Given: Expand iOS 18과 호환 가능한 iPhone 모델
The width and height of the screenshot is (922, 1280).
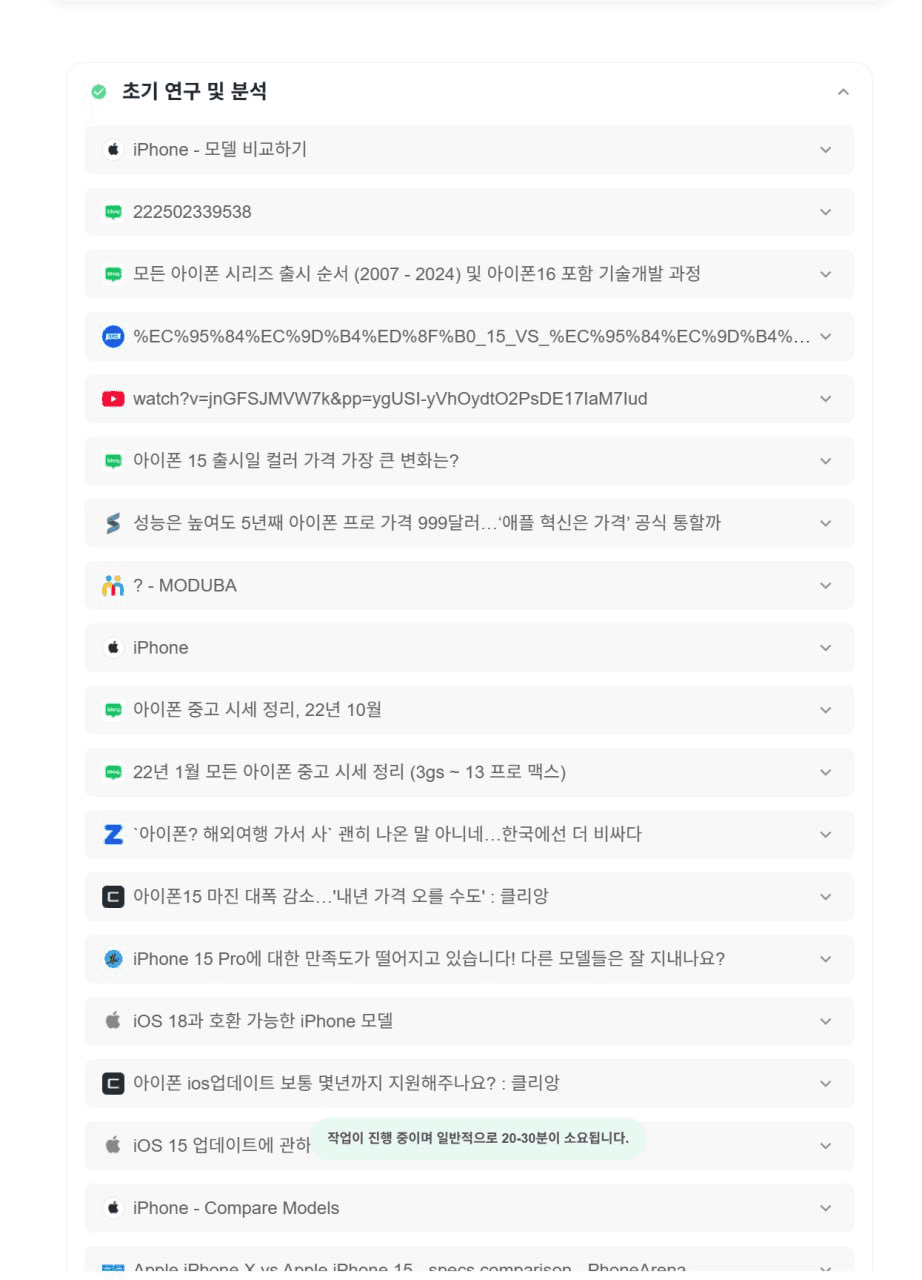Looking at the screenshot, I should (x=825, y=1021).
